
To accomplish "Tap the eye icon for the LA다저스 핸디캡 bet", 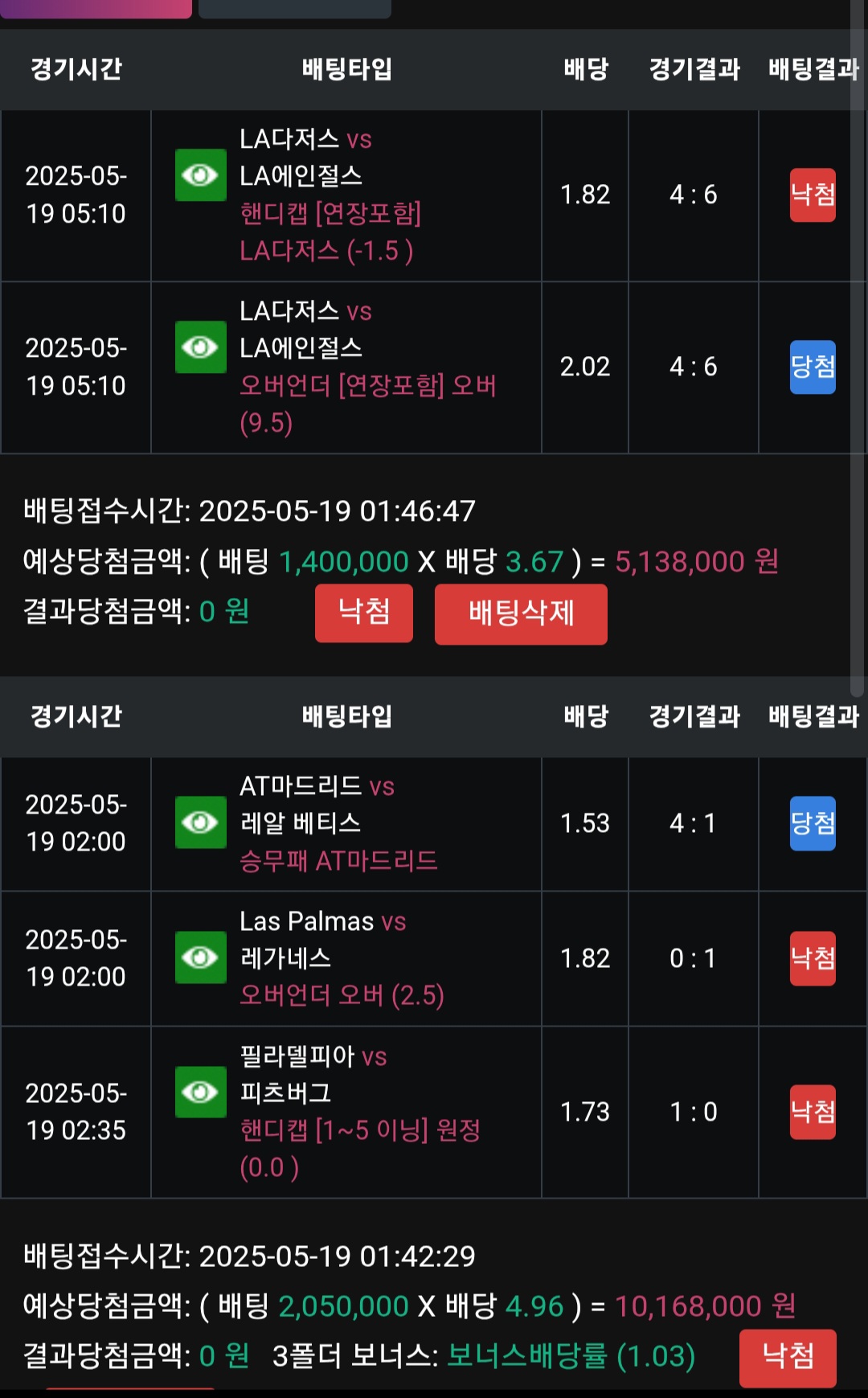I will [x=200, y=174].
